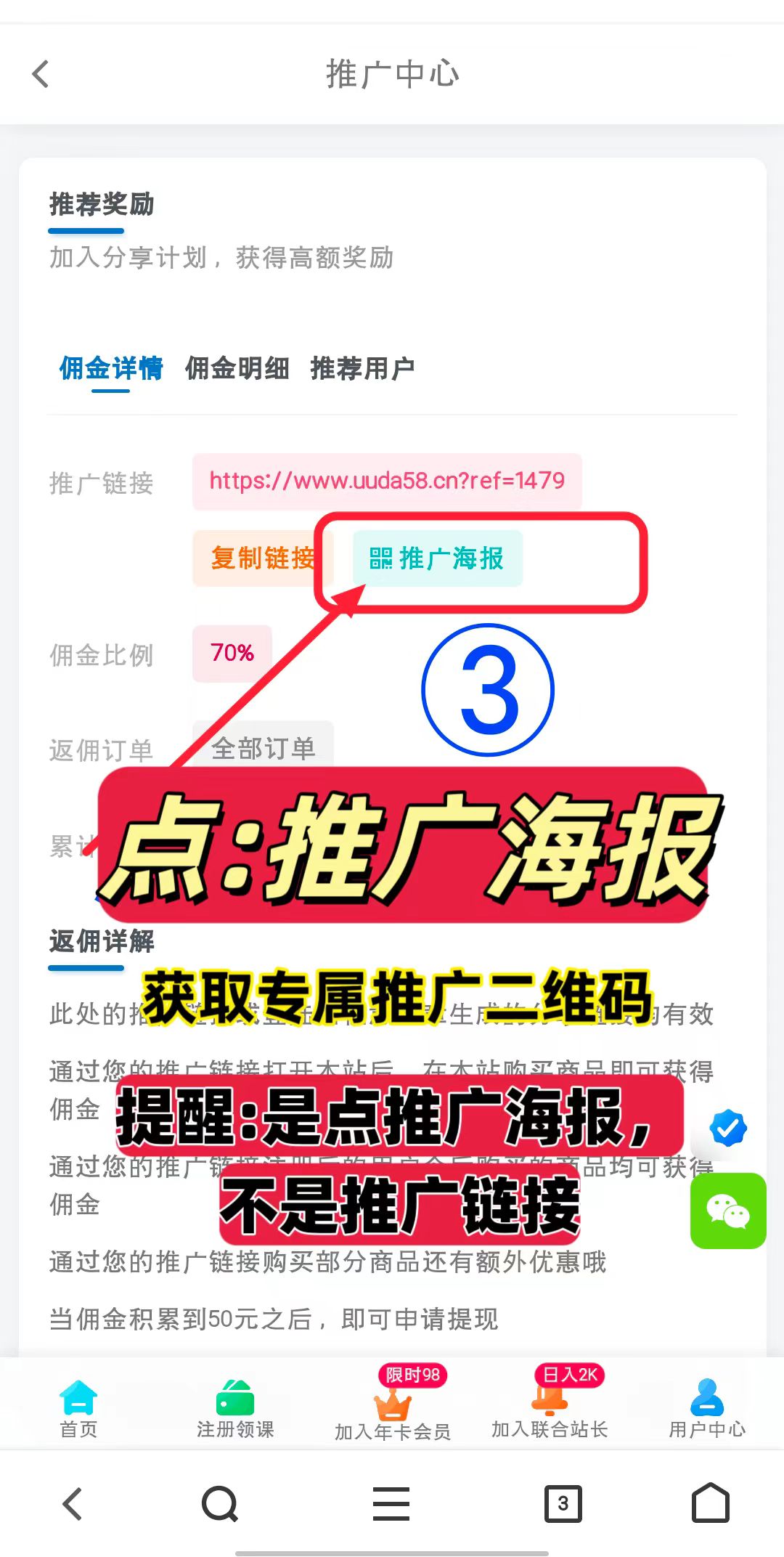
Task: Tap the browser's back arrow
Action: click(73, 1503)
